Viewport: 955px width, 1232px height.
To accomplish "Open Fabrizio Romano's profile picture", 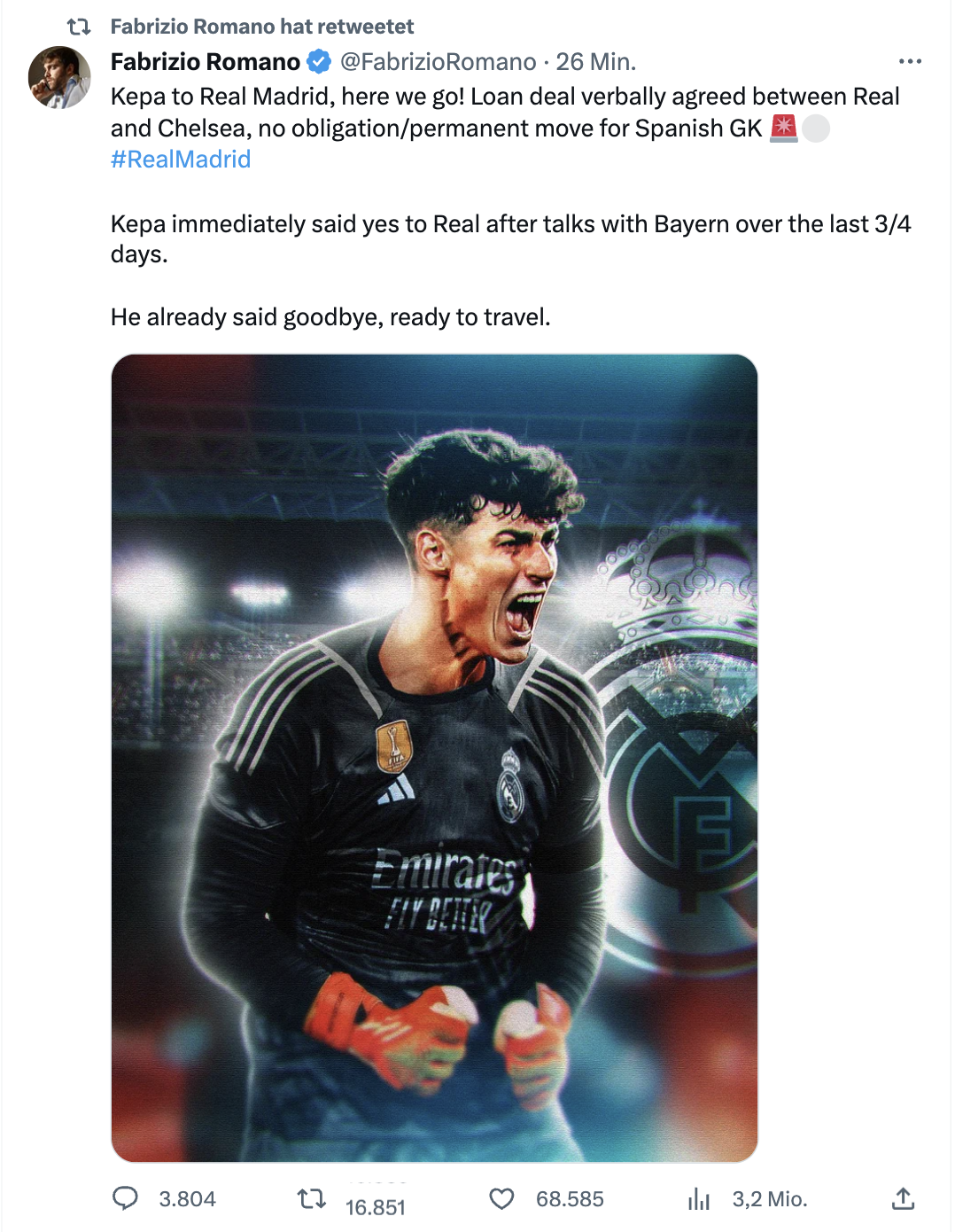I will point(59,77).
